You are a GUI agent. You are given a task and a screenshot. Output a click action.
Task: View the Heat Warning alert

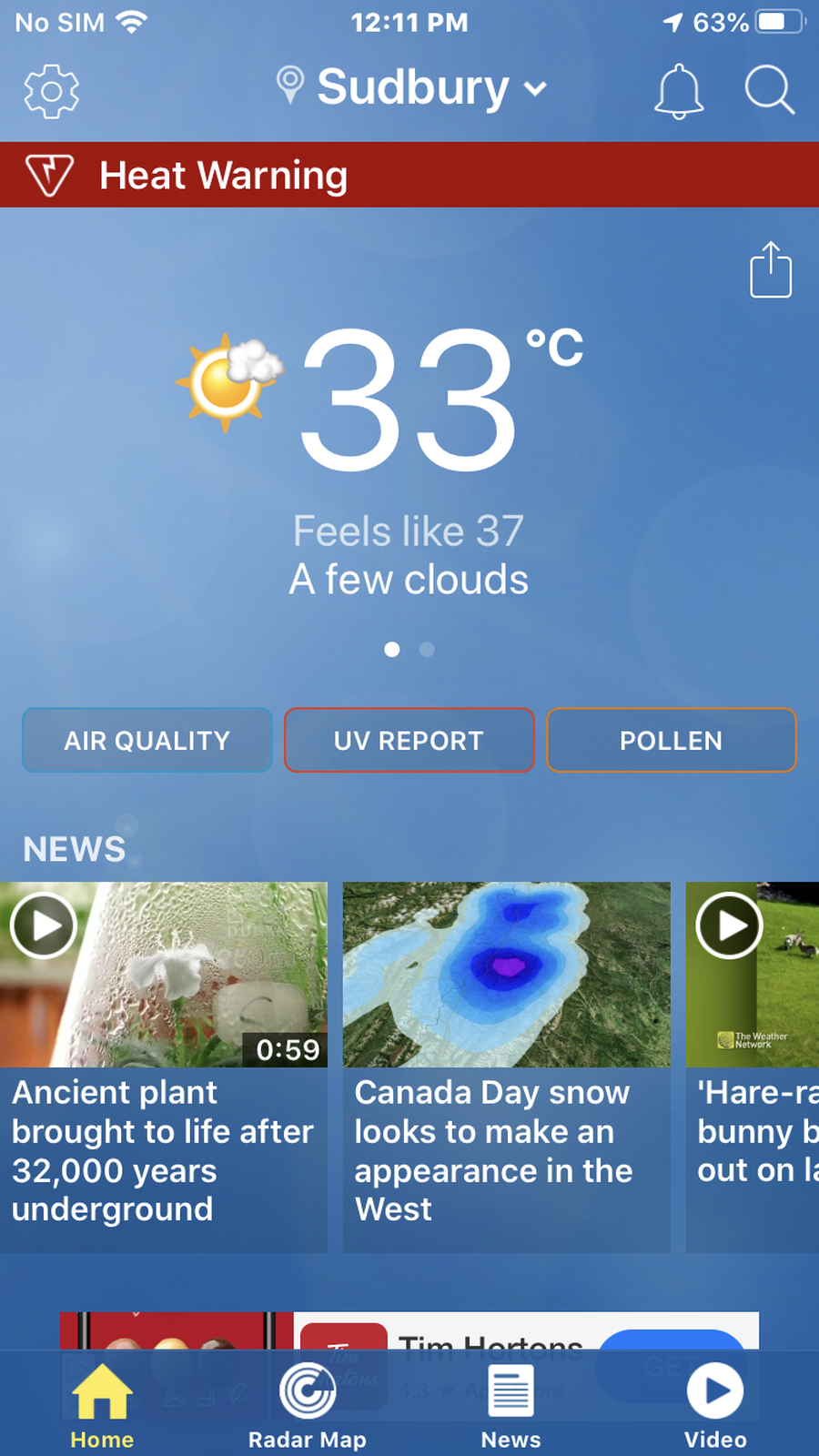point(409,175)
